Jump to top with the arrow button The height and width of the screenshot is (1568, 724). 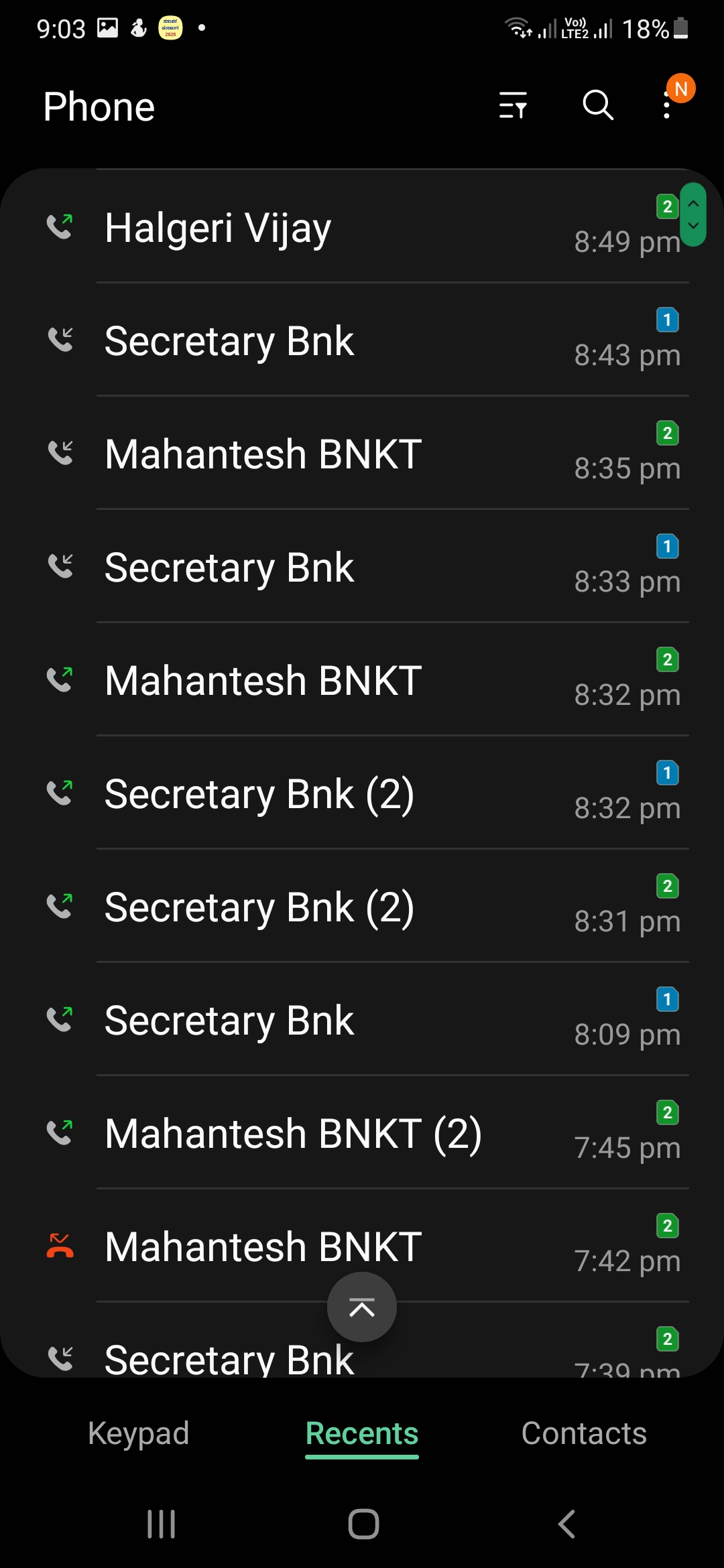362,1307
